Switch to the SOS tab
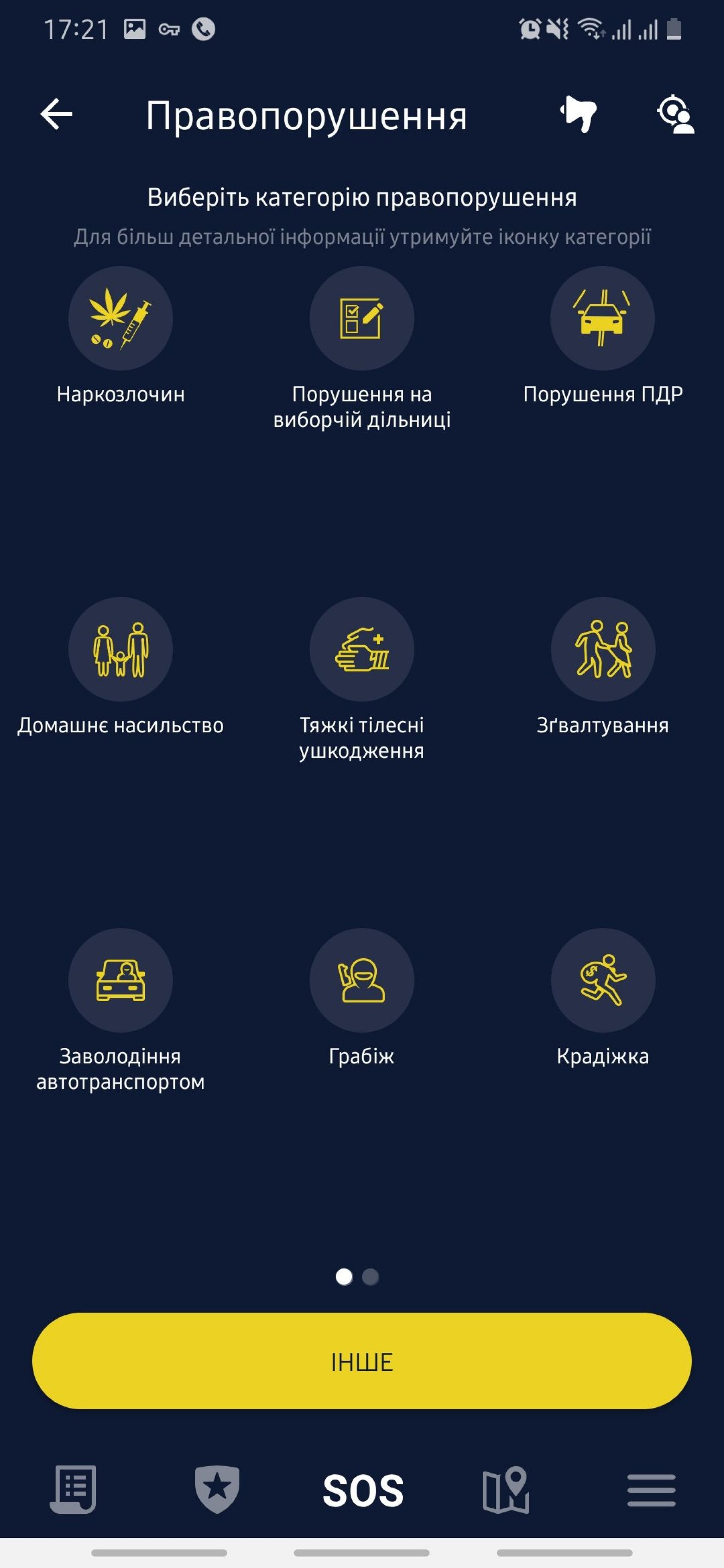Screen dimensions: 724x1568 click(x=363, y=1491)
